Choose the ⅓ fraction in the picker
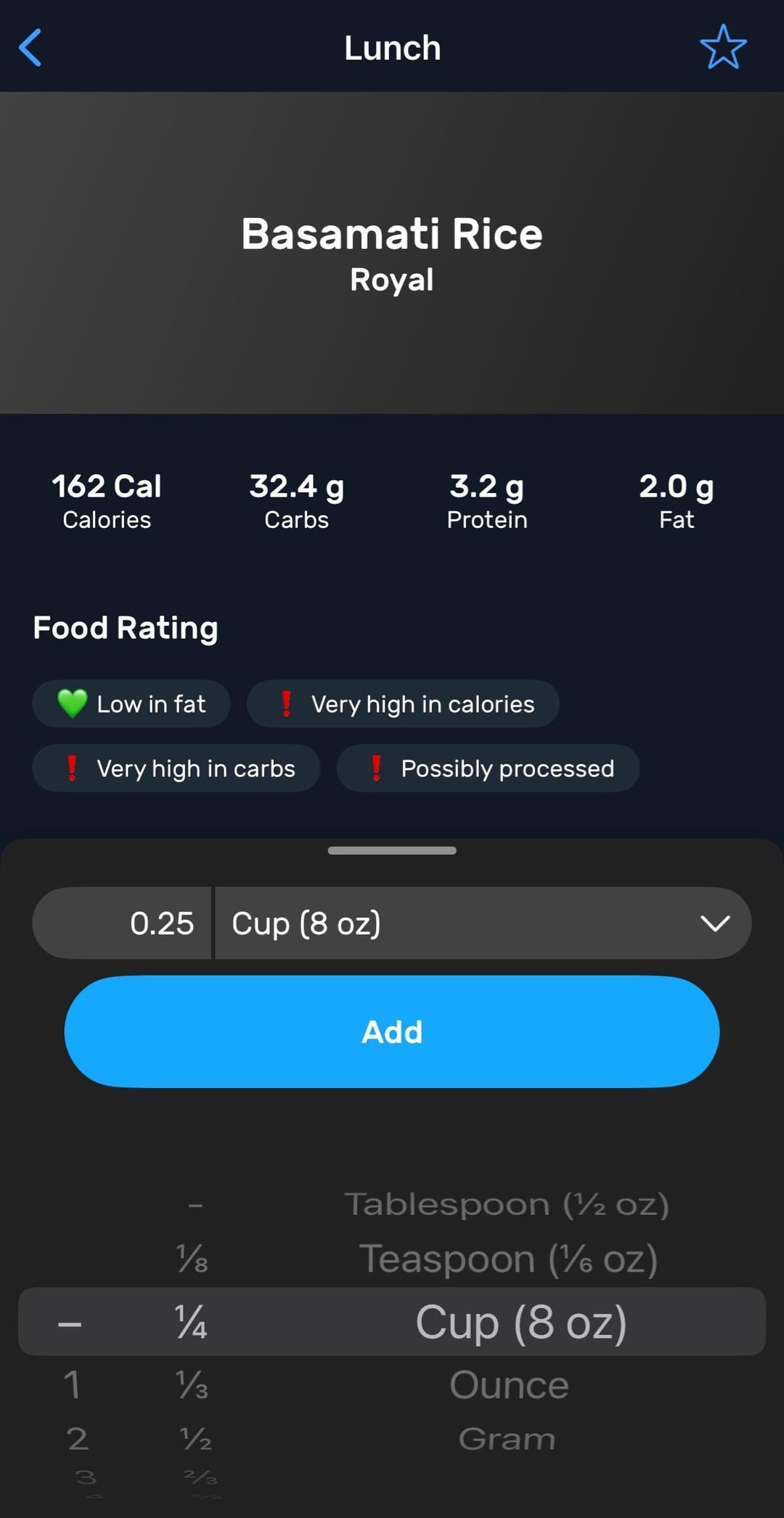 tap(192, 1384)
